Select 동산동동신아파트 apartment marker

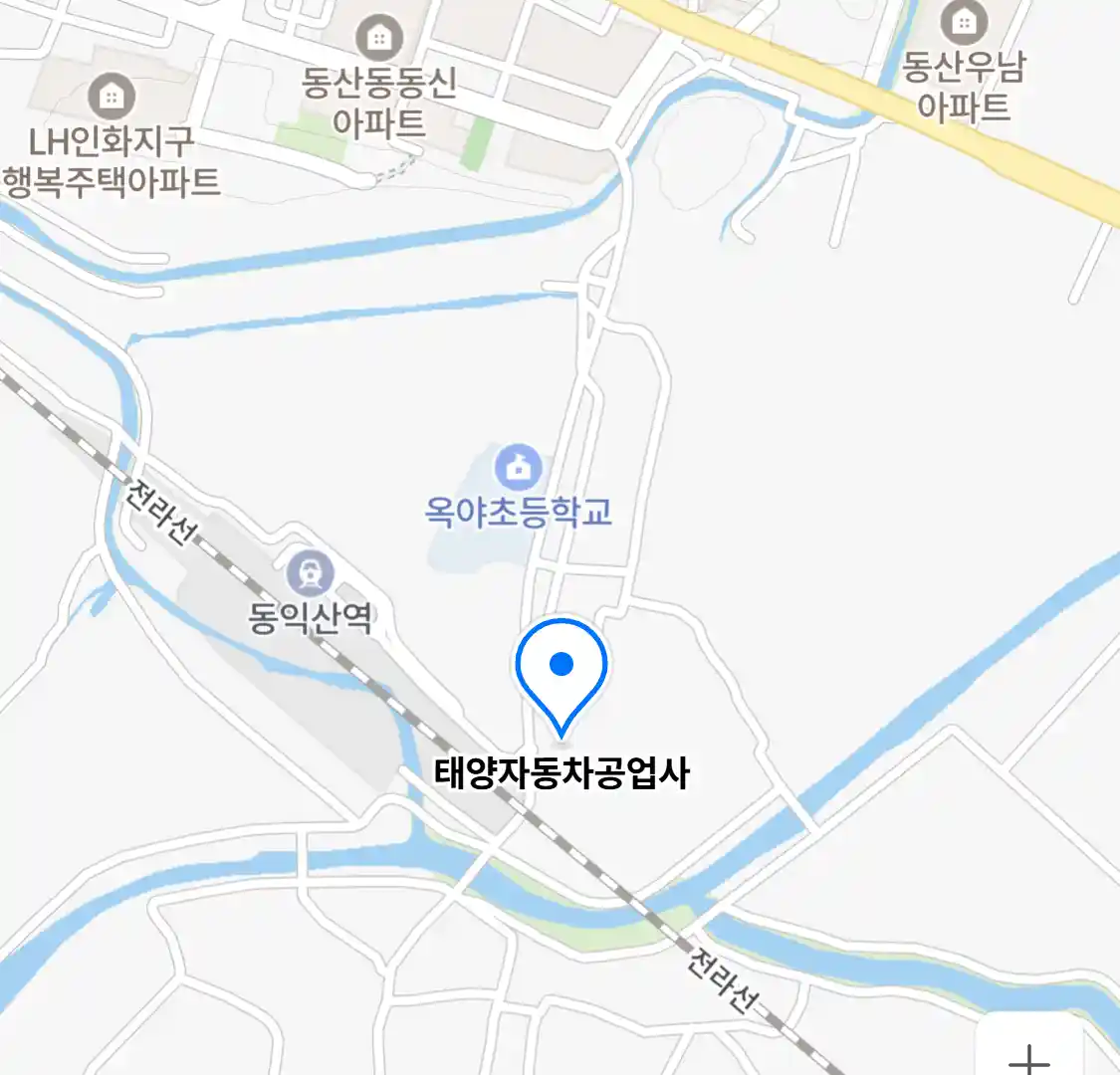tap(379, 38)
